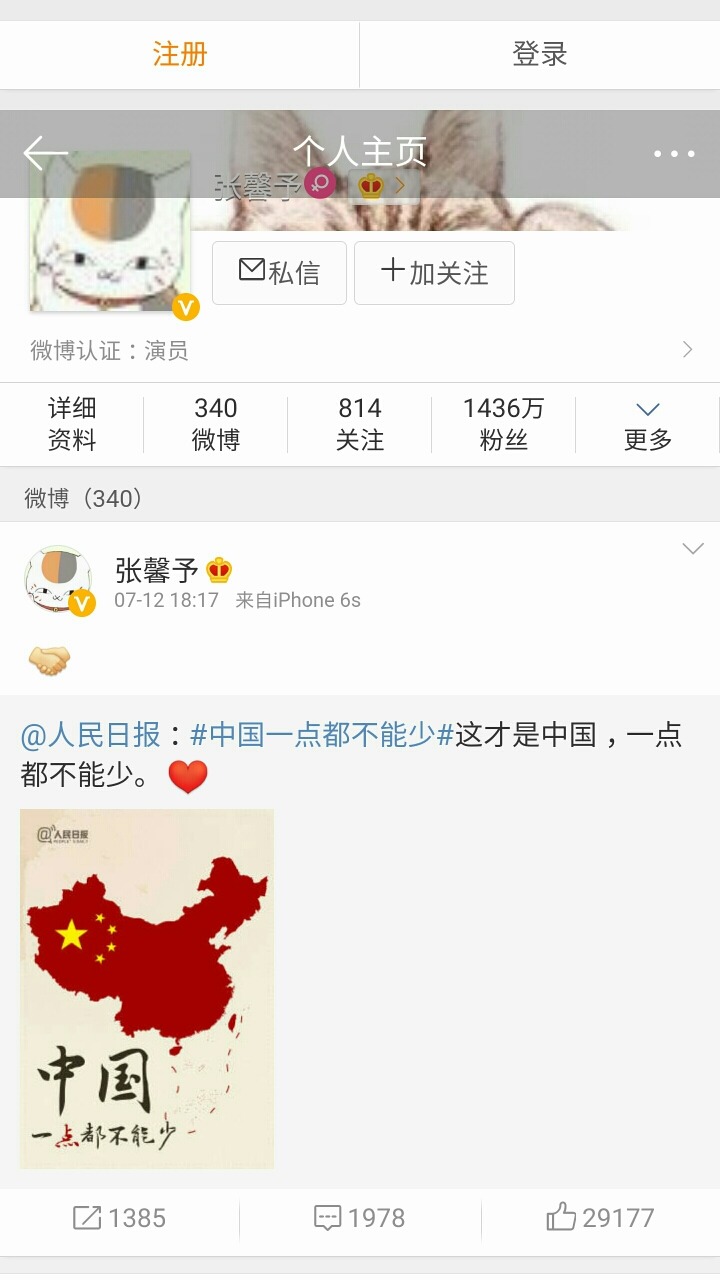Go back using the top arrow
Screen dimensions: 720x1280
click(x=46, y=154)
